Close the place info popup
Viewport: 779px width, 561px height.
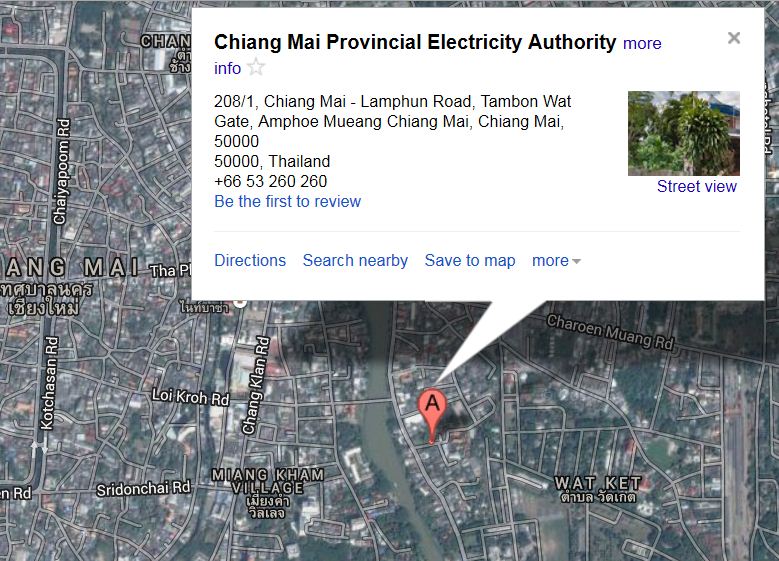point(733,38)
